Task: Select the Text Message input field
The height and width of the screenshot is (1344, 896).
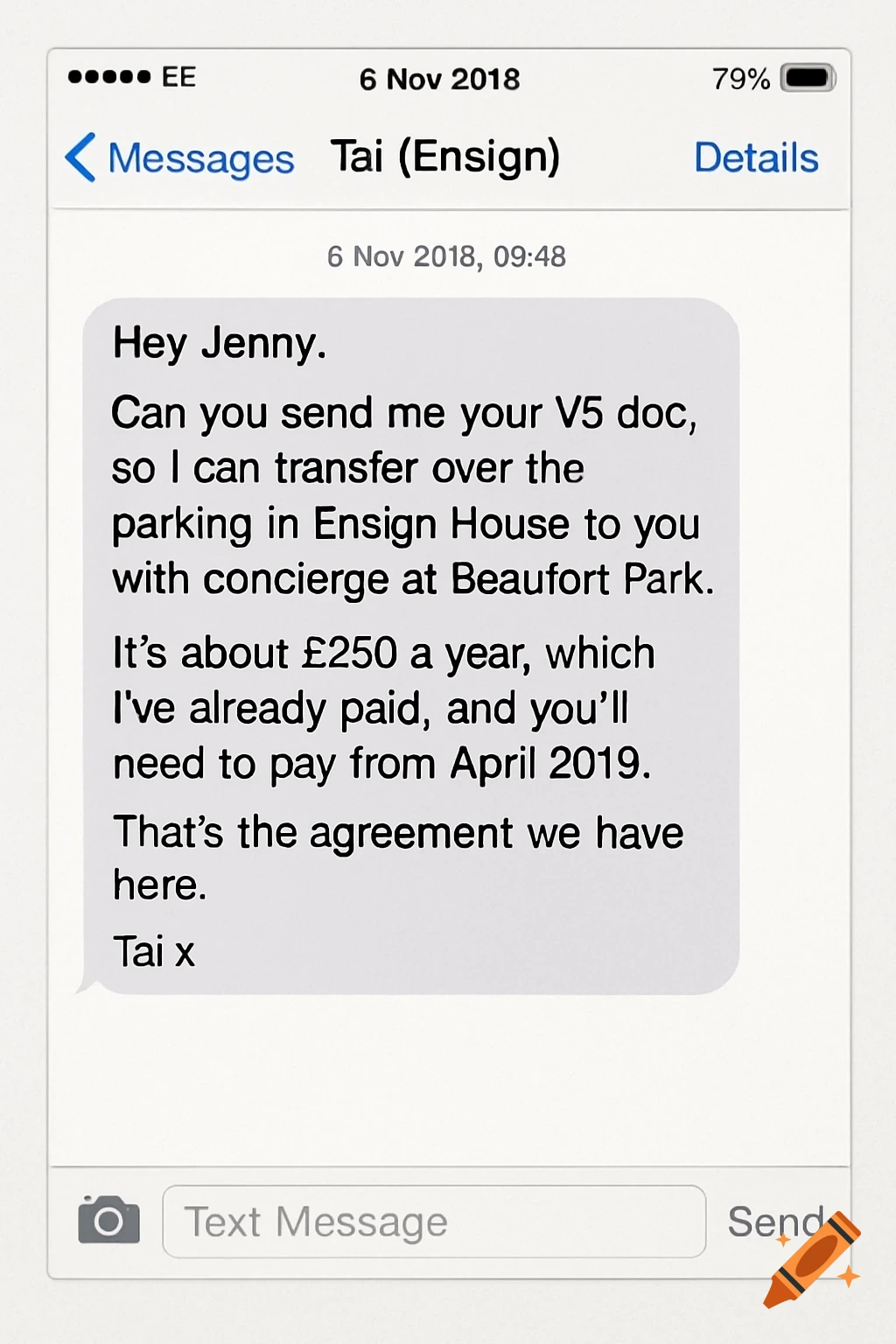Action: tap(435, 1221)
